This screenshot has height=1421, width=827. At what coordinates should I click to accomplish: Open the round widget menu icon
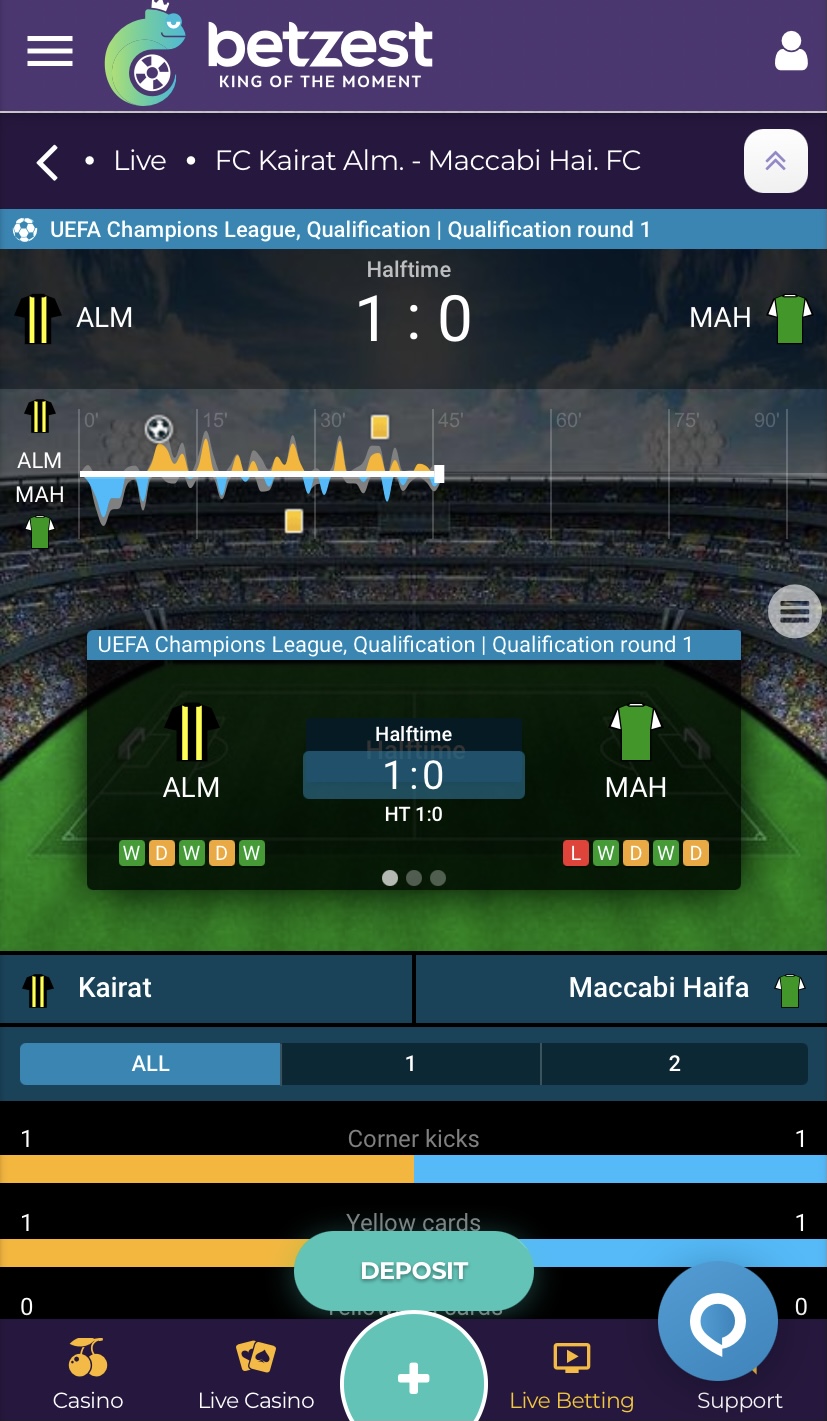point(794,611)
